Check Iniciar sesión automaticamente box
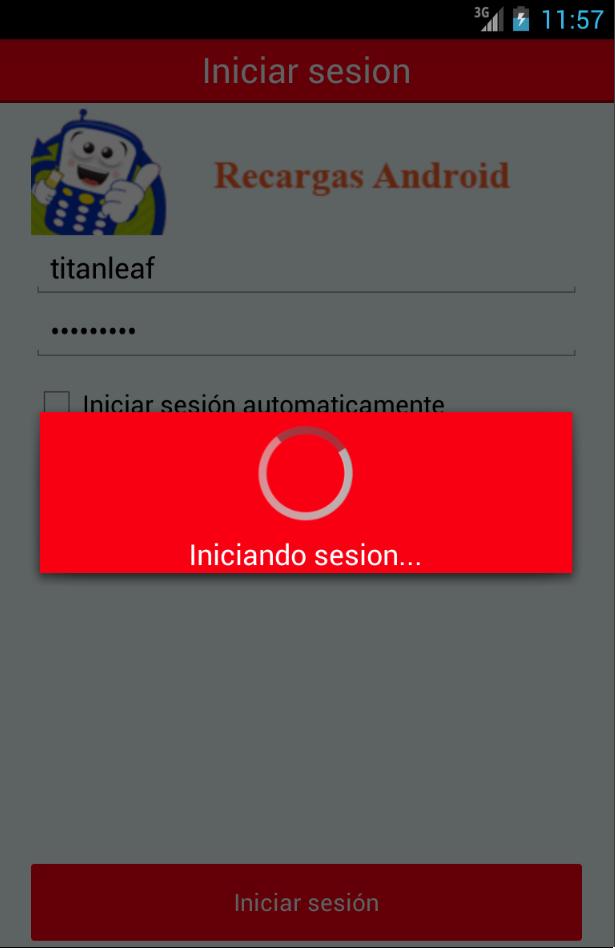The width and height of the screenshot is (615, 950). pos(57,402)
